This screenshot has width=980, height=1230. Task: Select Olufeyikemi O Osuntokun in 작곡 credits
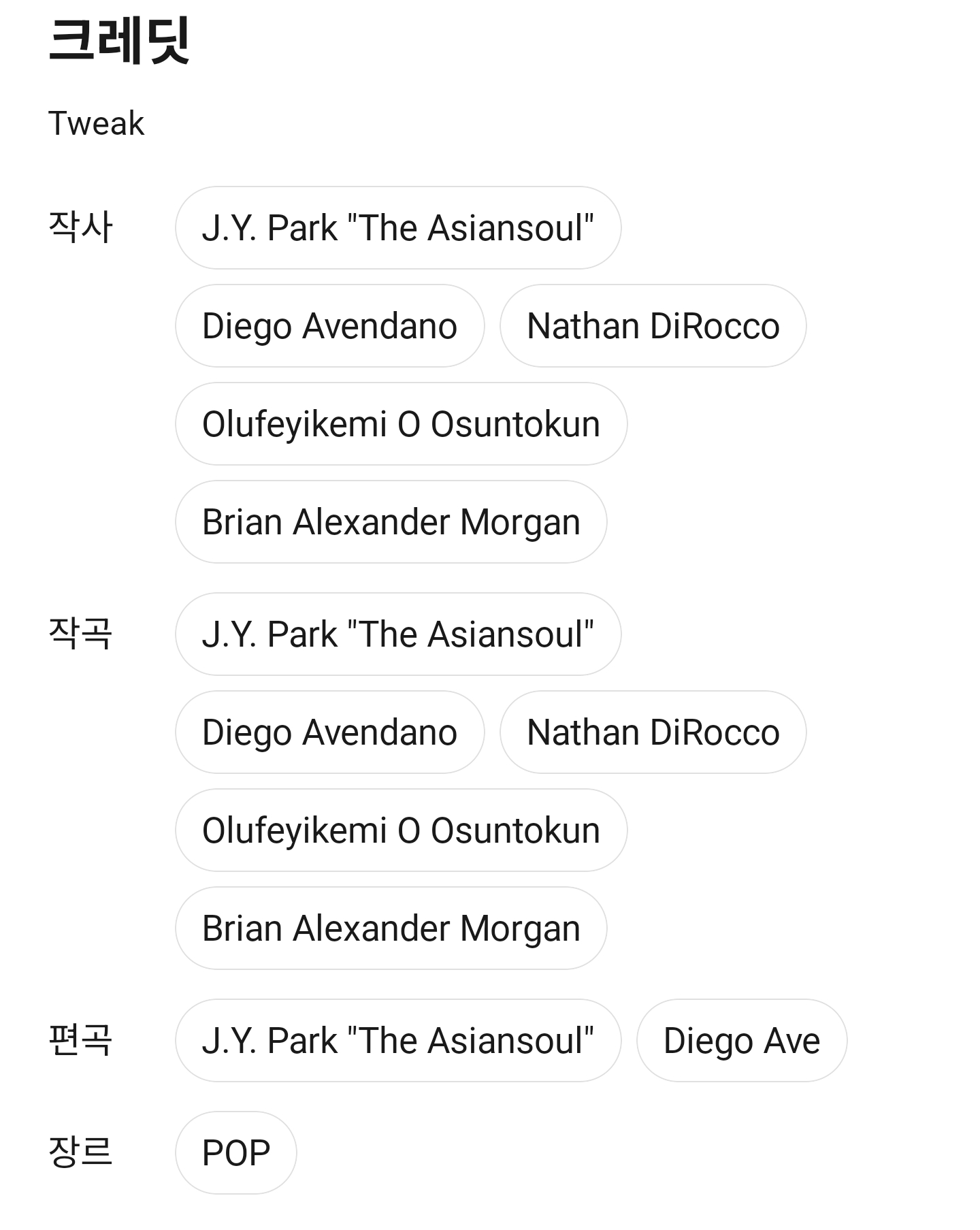click(401, 830)
